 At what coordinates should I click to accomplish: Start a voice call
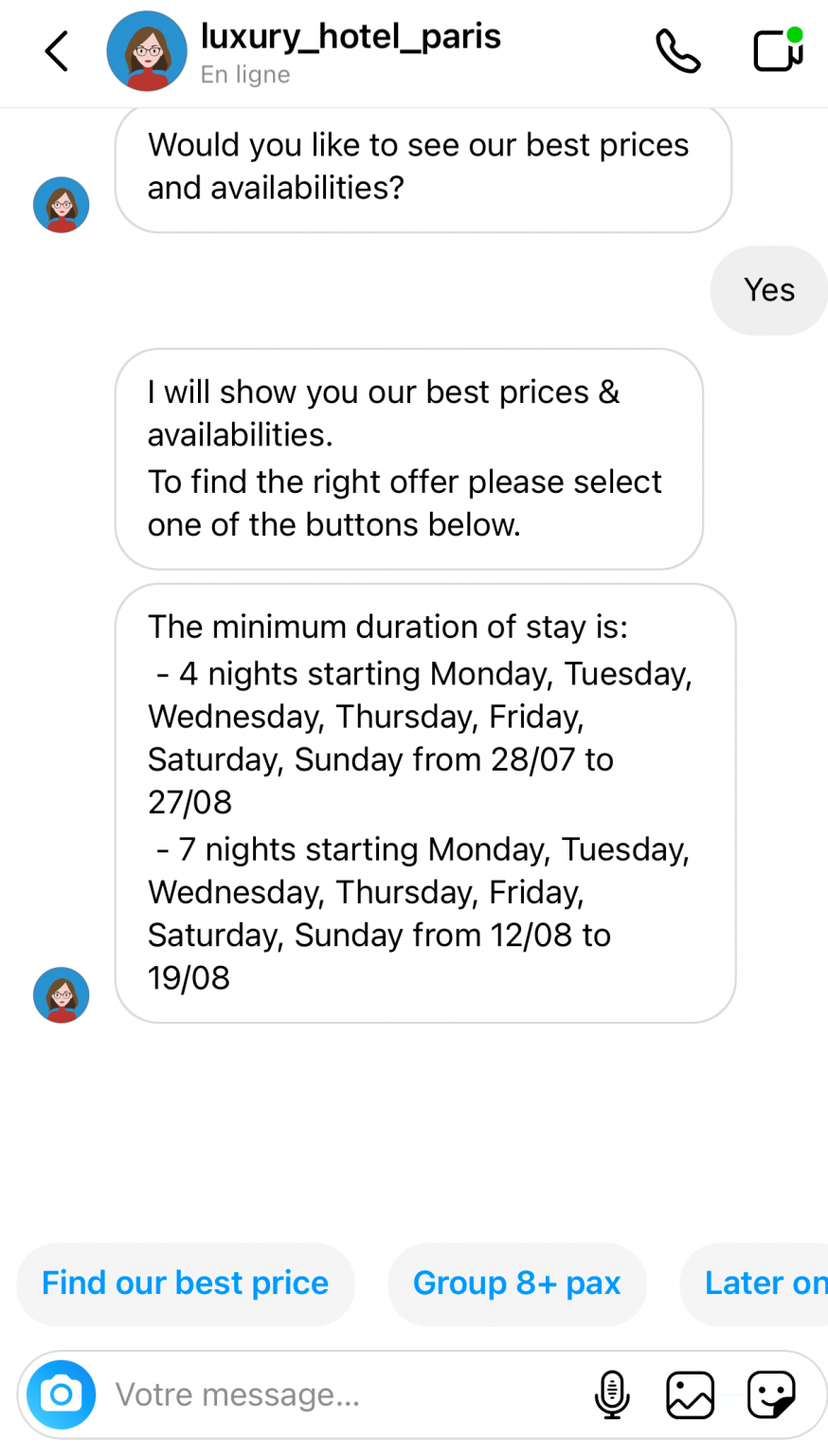677,51
